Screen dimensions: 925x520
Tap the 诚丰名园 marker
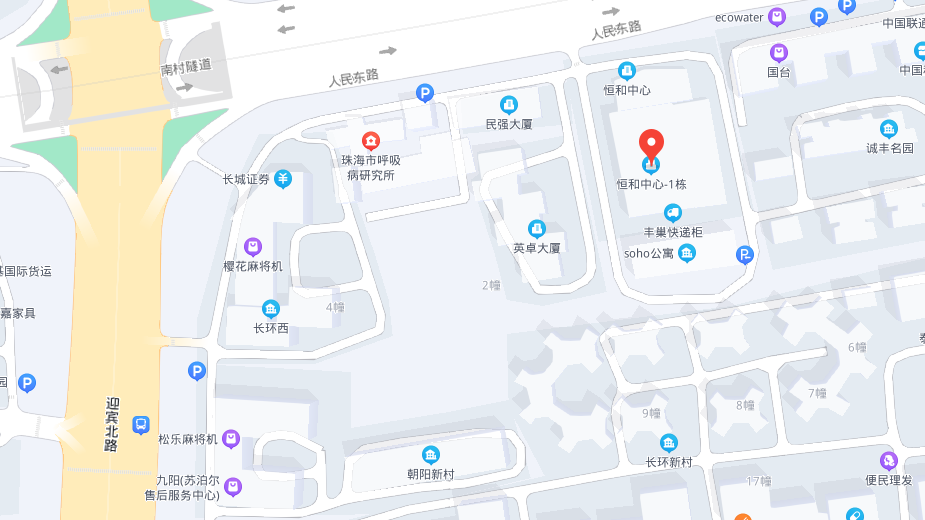(889, 128)
